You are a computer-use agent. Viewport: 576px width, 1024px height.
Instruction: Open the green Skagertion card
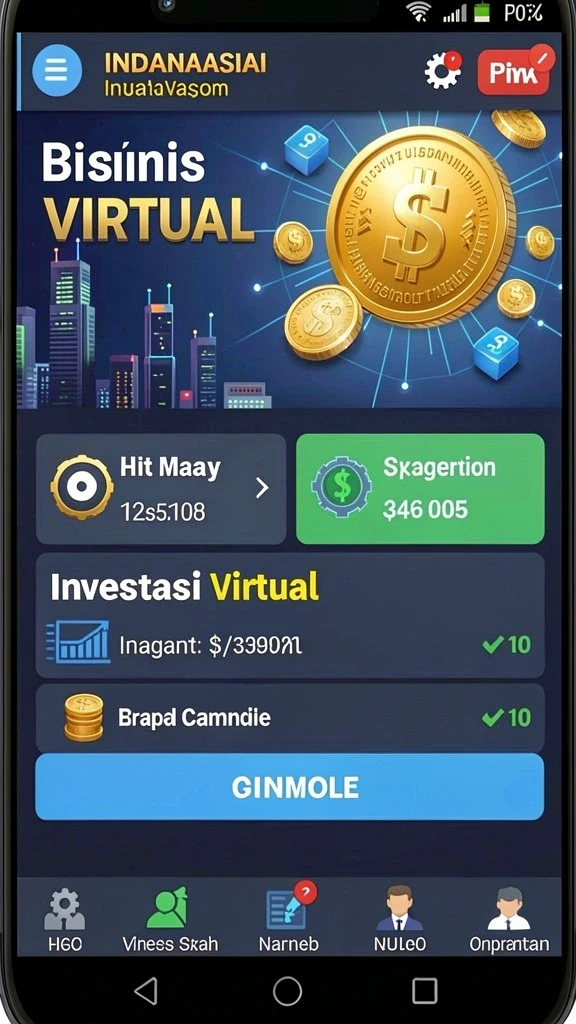coord(420,489)
